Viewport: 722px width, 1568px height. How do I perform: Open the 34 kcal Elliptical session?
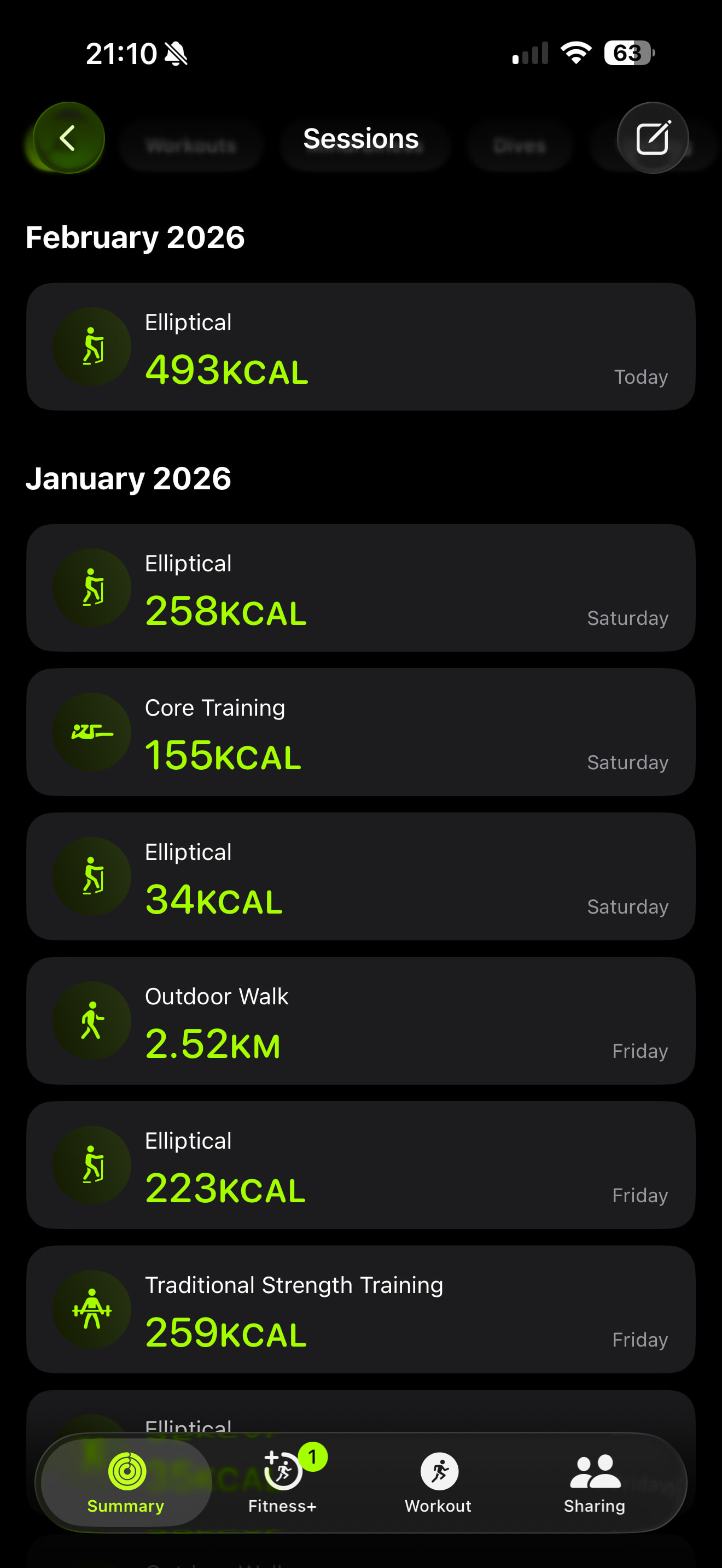click(360, 876)
